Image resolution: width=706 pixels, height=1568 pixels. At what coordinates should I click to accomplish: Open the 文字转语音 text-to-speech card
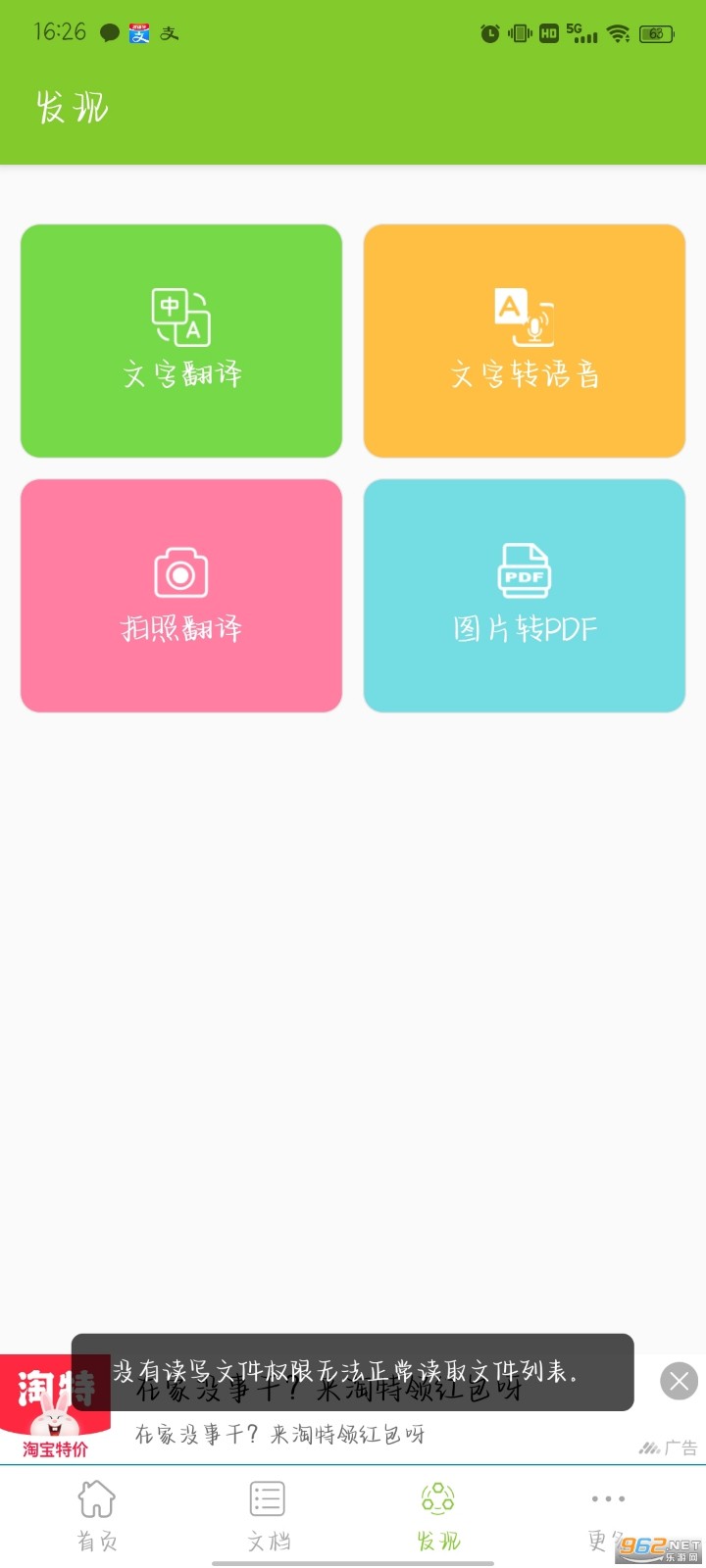click(x=524, y=340)
